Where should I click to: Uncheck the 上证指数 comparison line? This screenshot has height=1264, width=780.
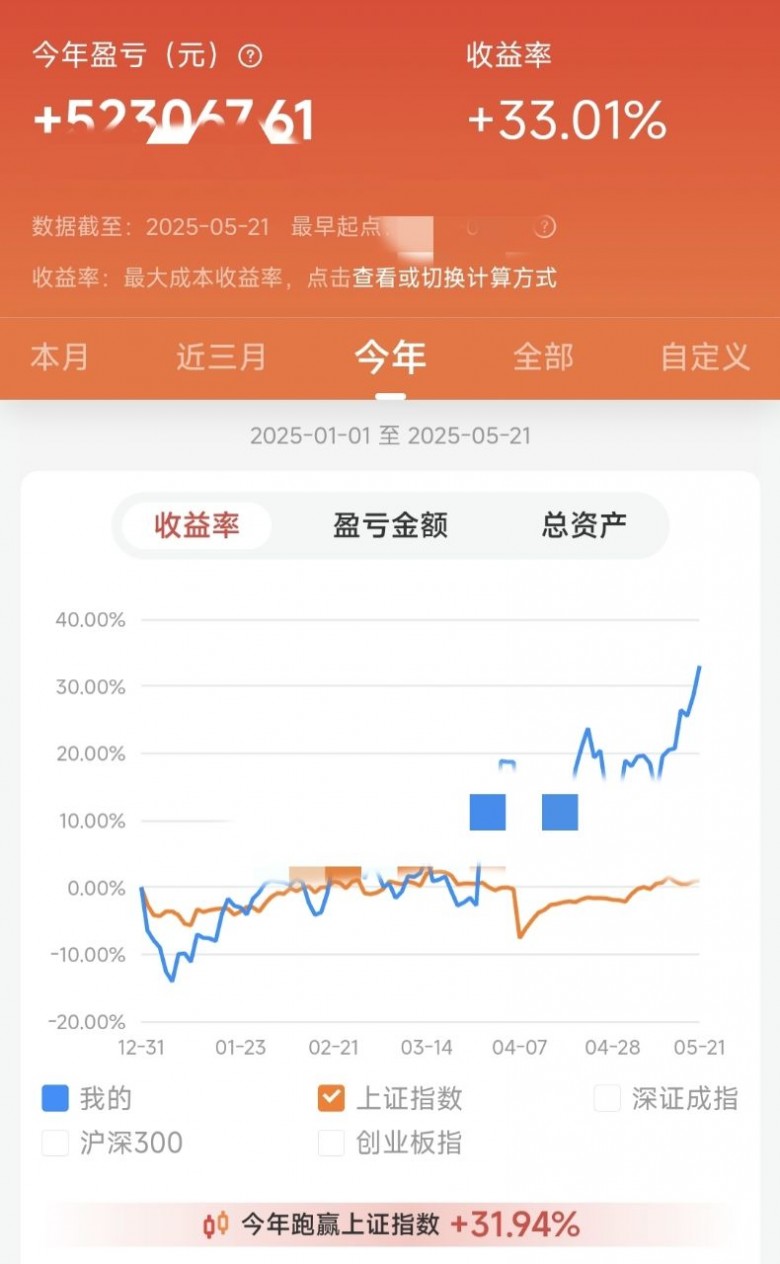coord(331,1098)
